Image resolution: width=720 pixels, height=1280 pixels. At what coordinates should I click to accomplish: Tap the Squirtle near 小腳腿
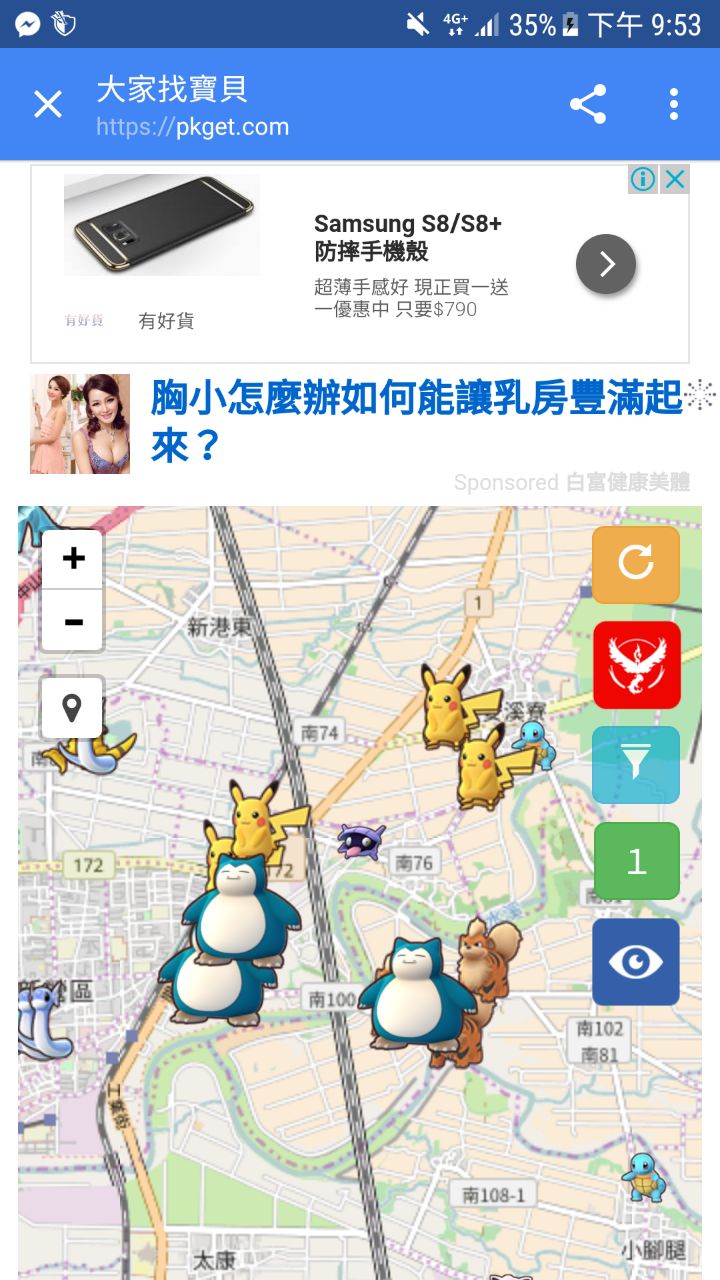pyautogui.click(x=642, y=1178)
